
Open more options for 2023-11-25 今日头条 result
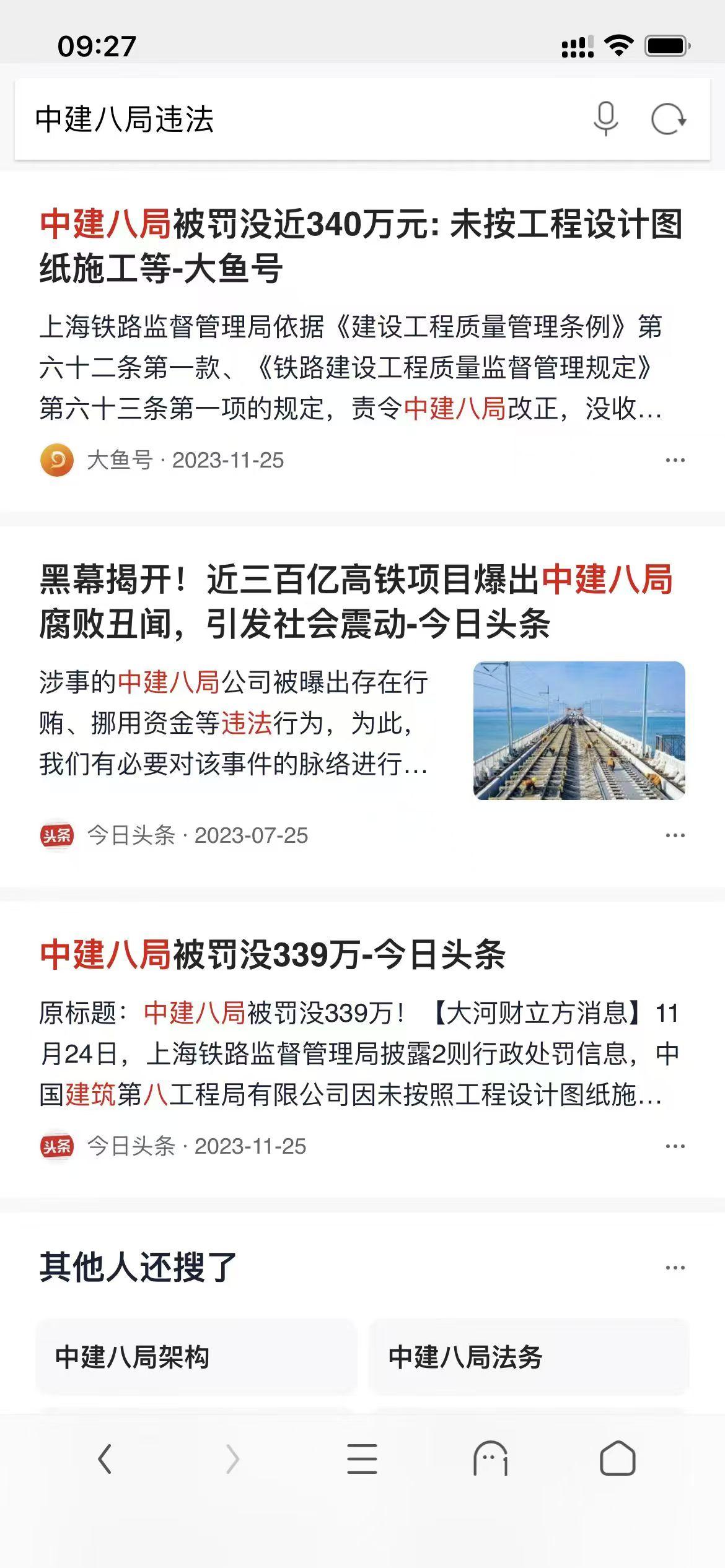[x=675, y=1146]
